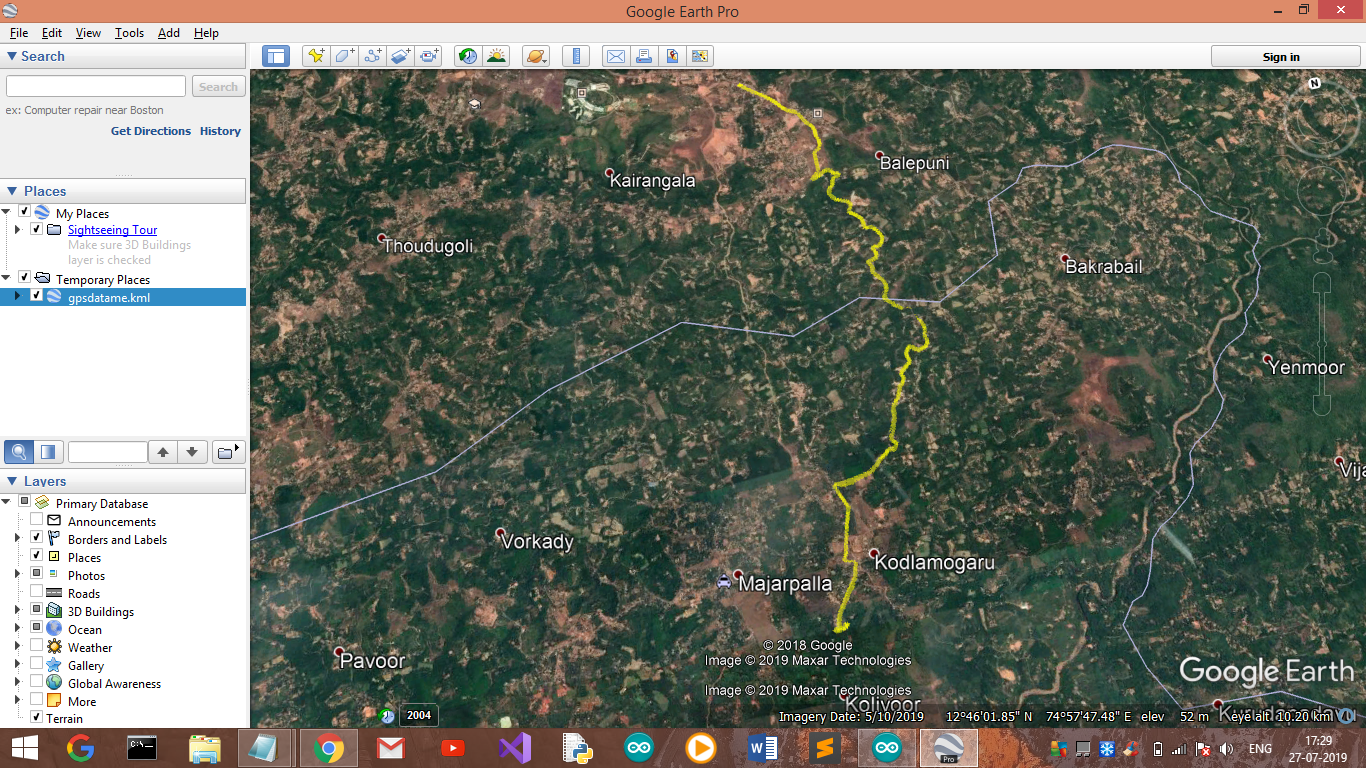
Task: Click the Search button
Action: (218, 87)
